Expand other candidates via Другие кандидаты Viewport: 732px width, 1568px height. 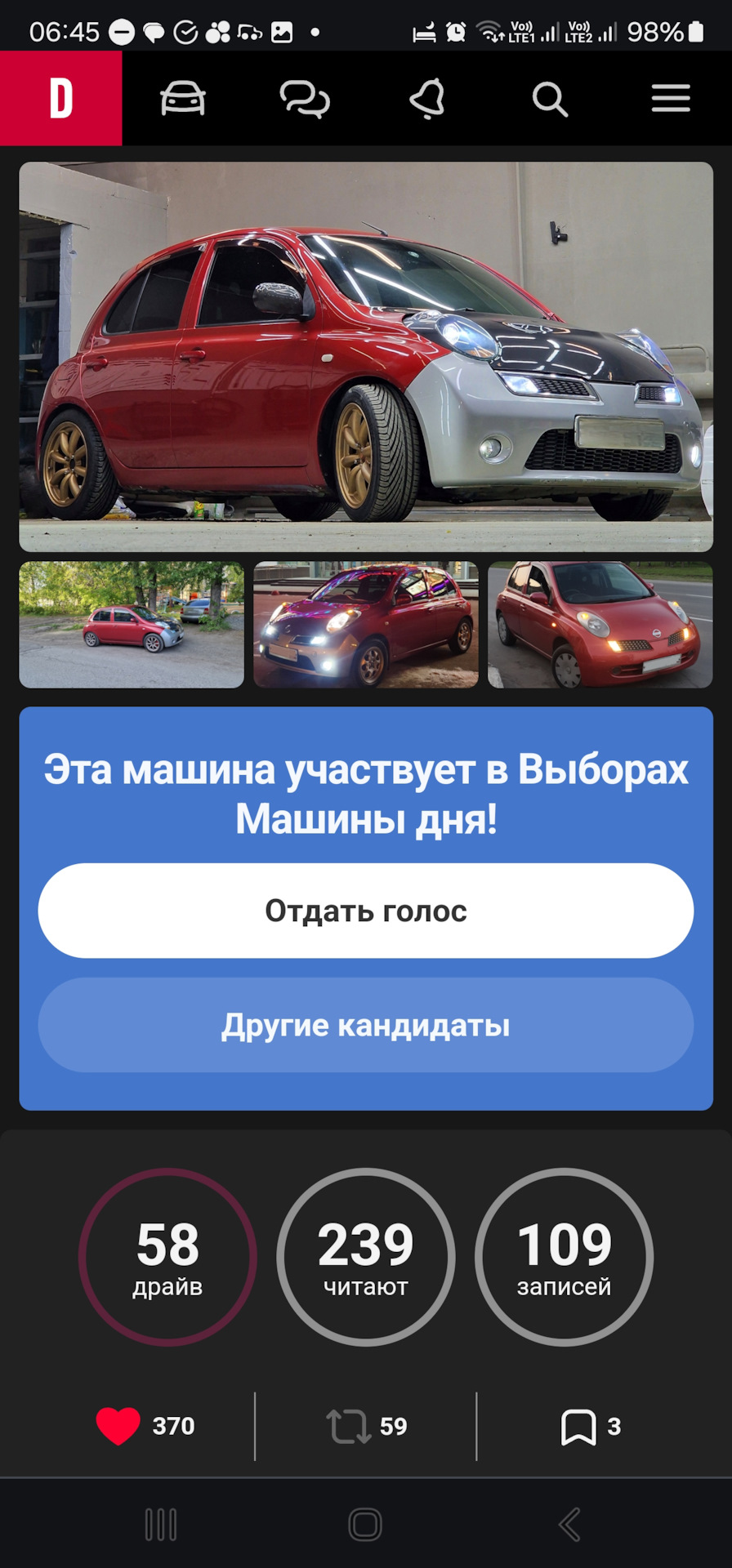[366, 1026]
